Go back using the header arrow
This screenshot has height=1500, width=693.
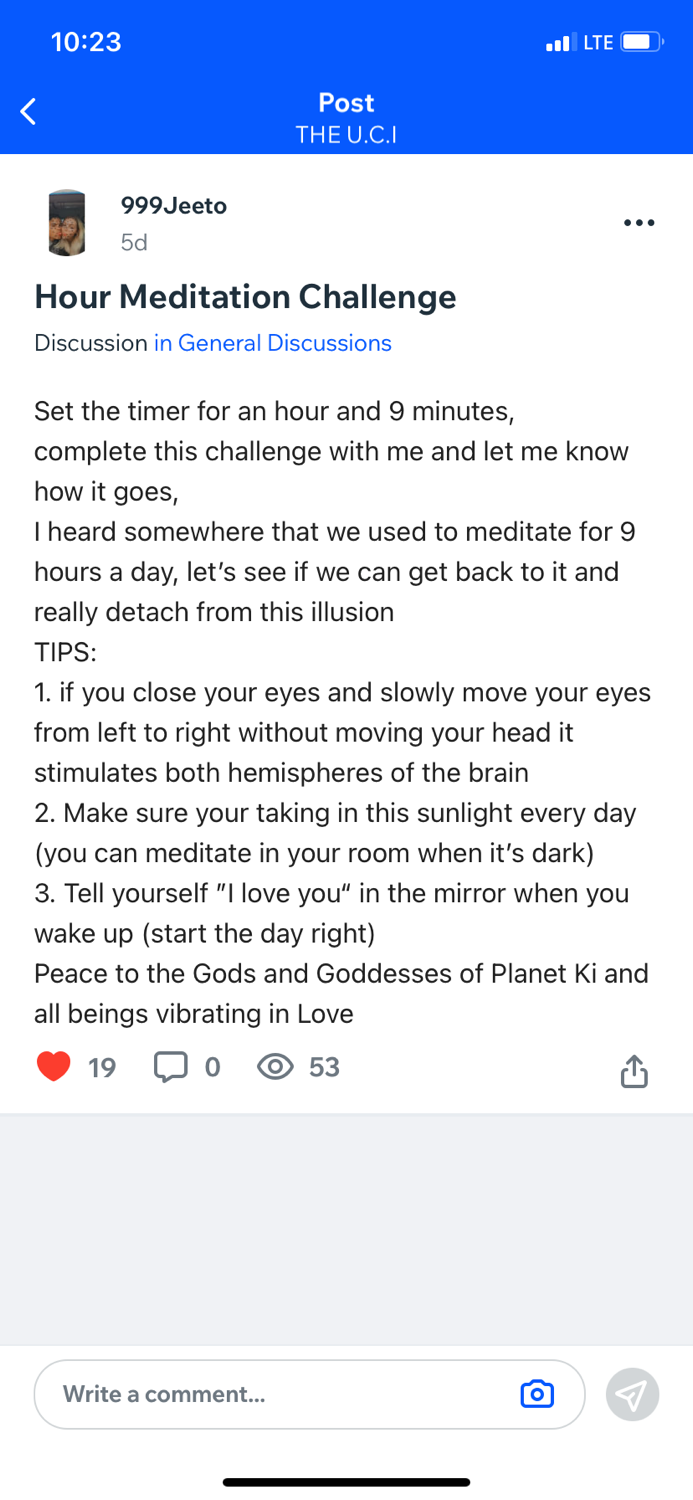tap(29, 111)
